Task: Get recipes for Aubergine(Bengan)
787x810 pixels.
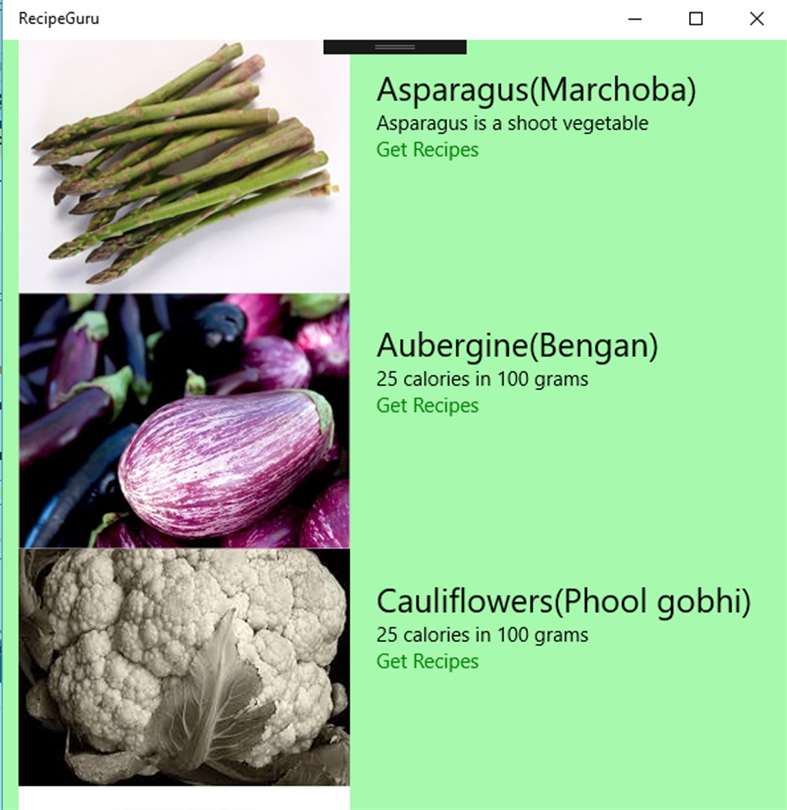Action: pyautogui.click(x=427, y=406)
